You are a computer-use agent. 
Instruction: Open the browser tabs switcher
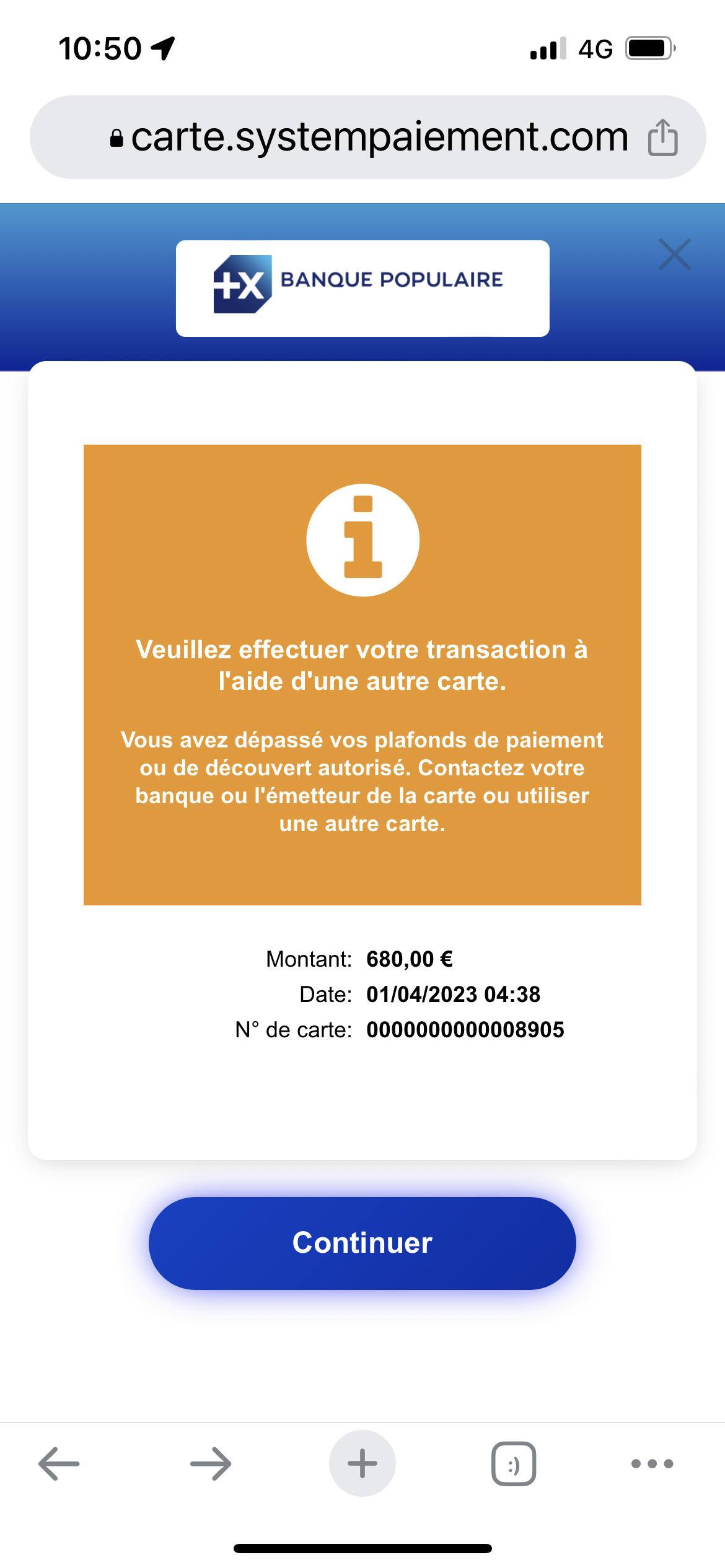click(x=514, y=1463)
